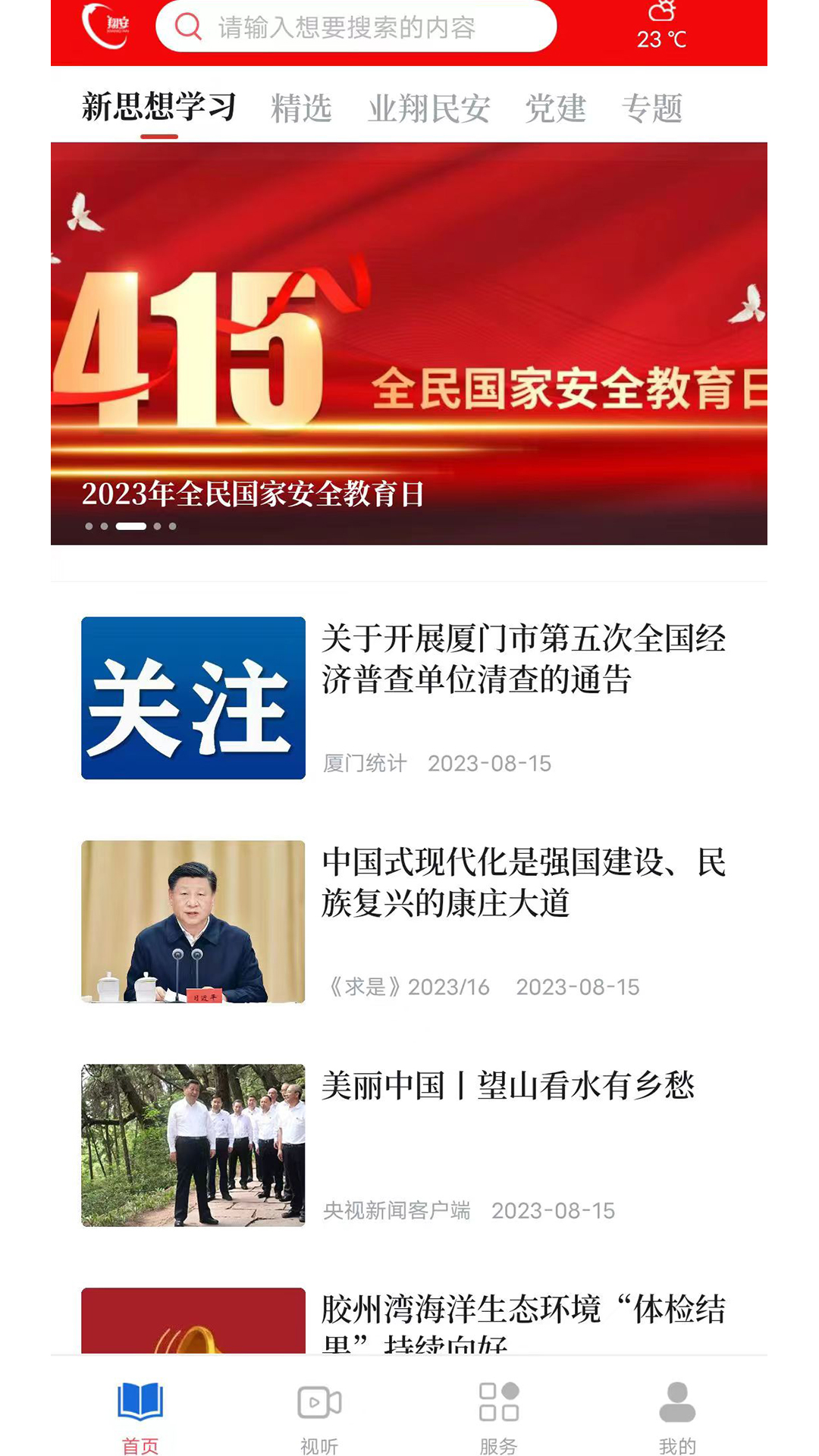Tap the search box at the top
819x1456 pixels.
(356, 27)
